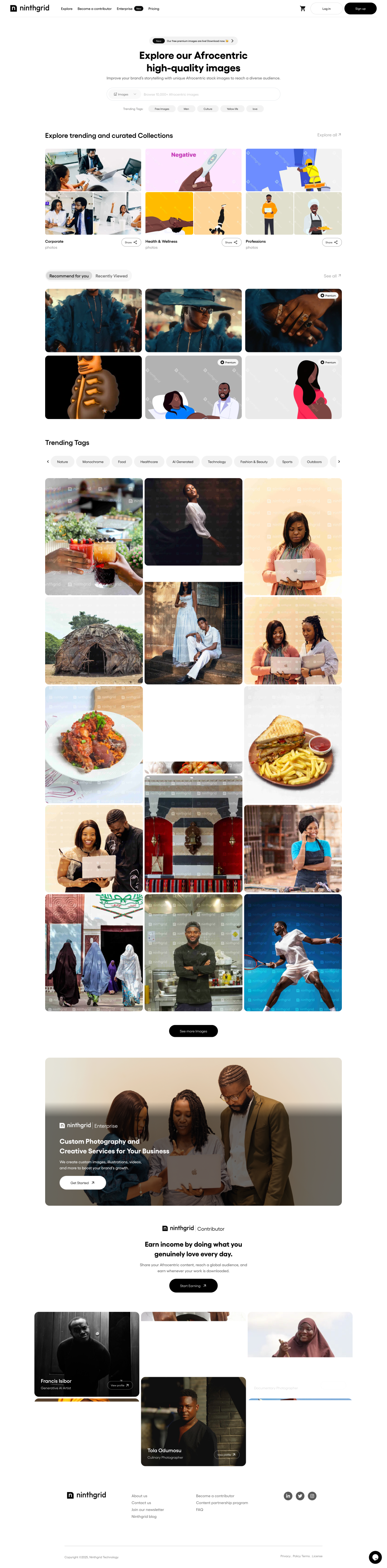Select the Free Images trending tag
Viewport: 387px width, 1568px height.
[162, 109]
